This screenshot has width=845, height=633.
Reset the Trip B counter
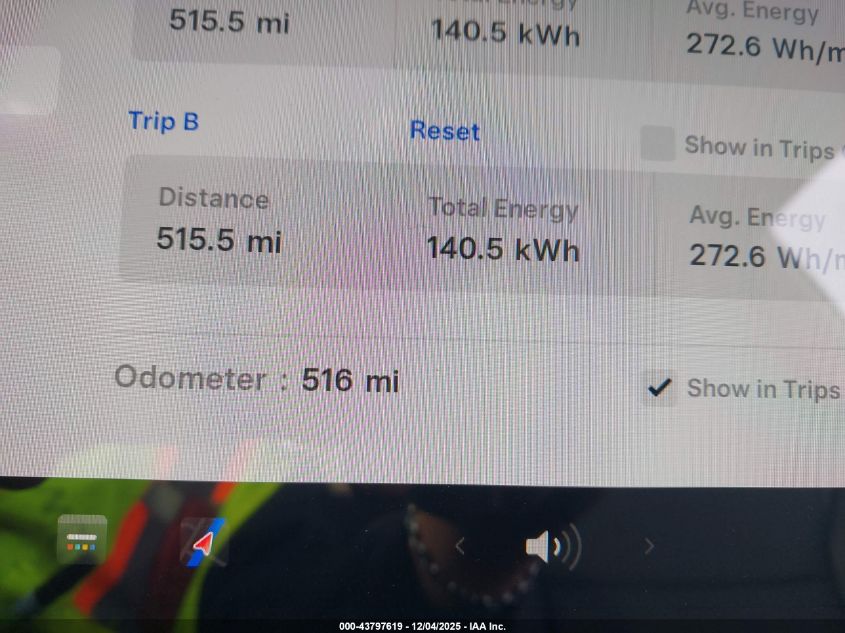click(x=444, y=131)
